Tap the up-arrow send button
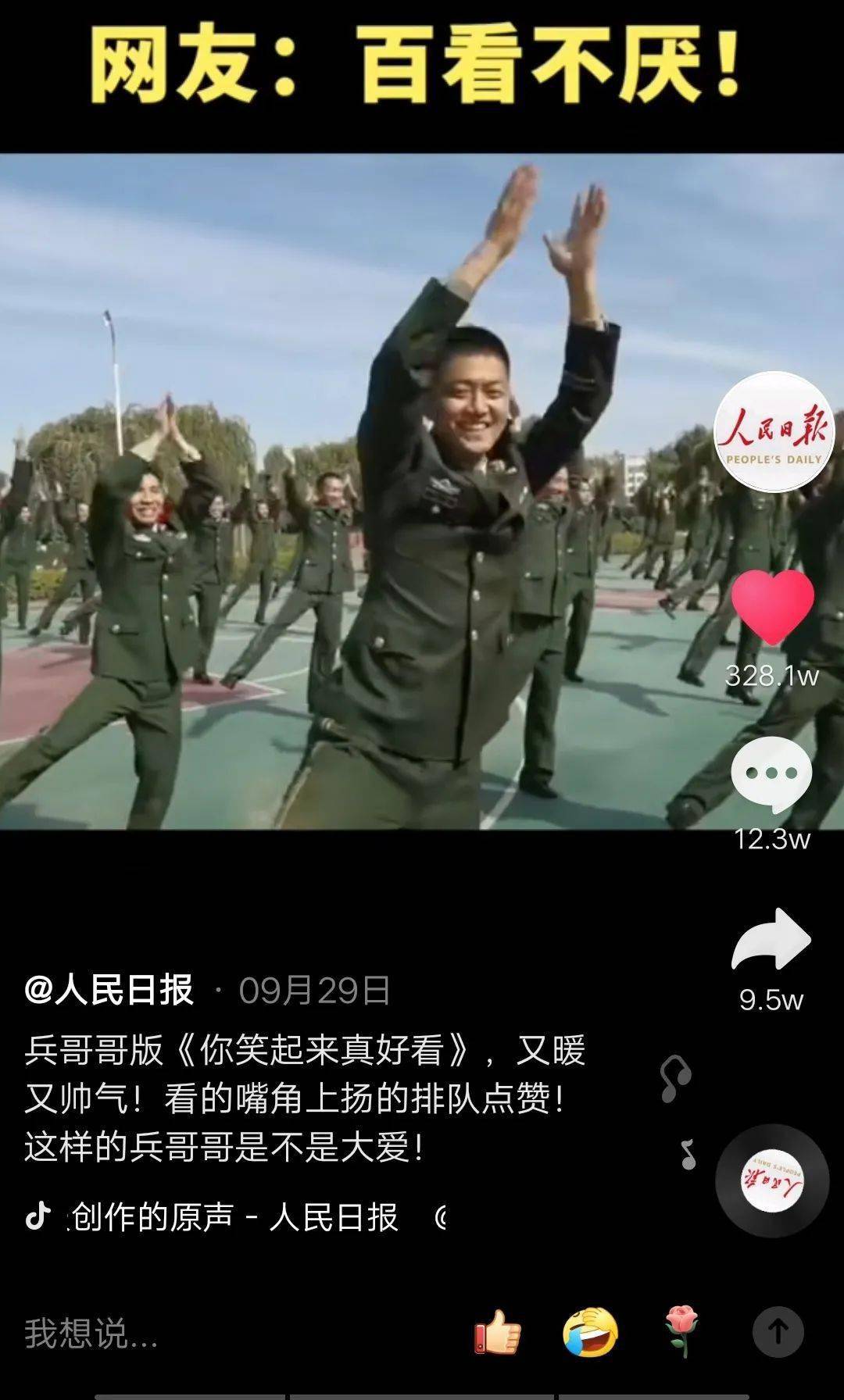Image resolution: width=844 pixels, height=1400 pixels. pyautogui.click(x=778, y=1331)
